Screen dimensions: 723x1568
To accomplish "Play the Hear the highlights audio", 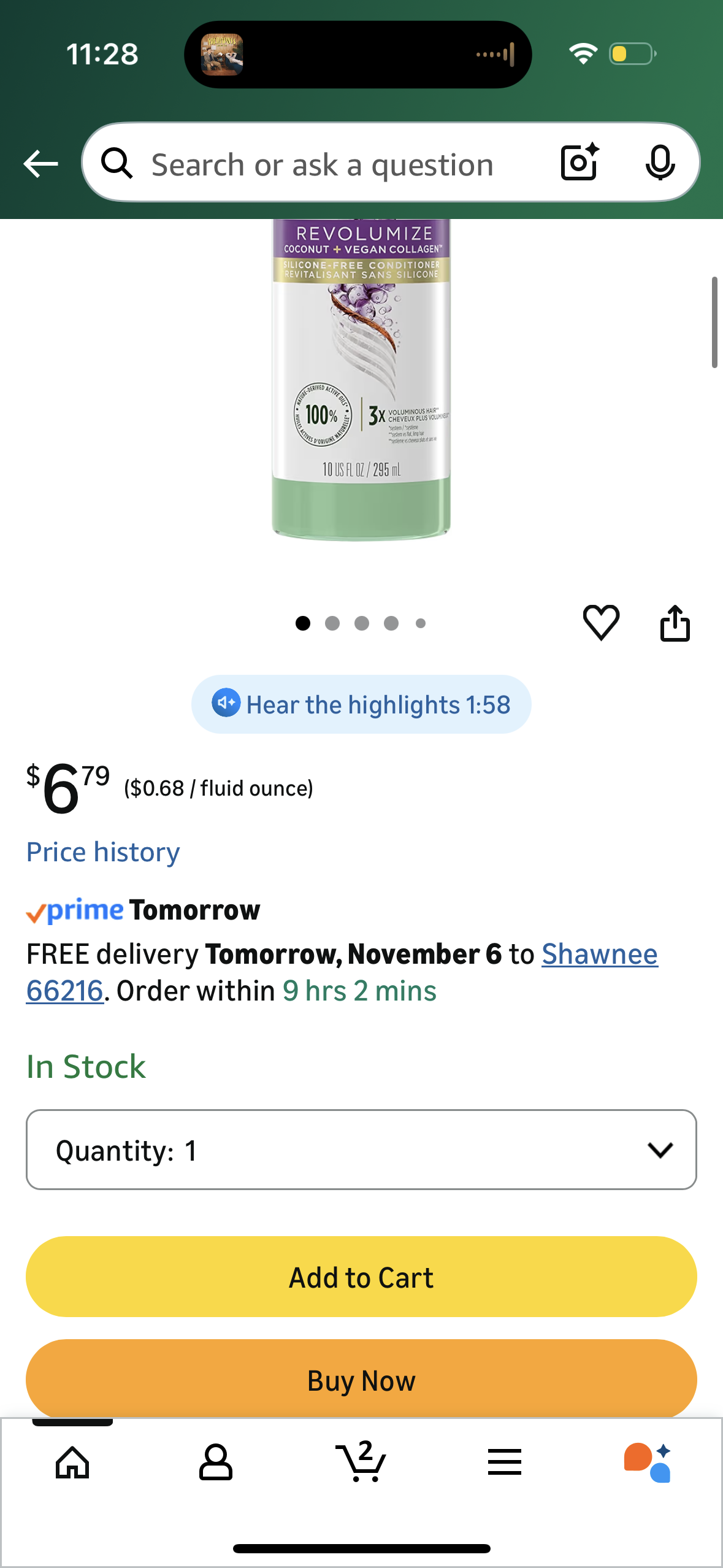I will 361,704.
